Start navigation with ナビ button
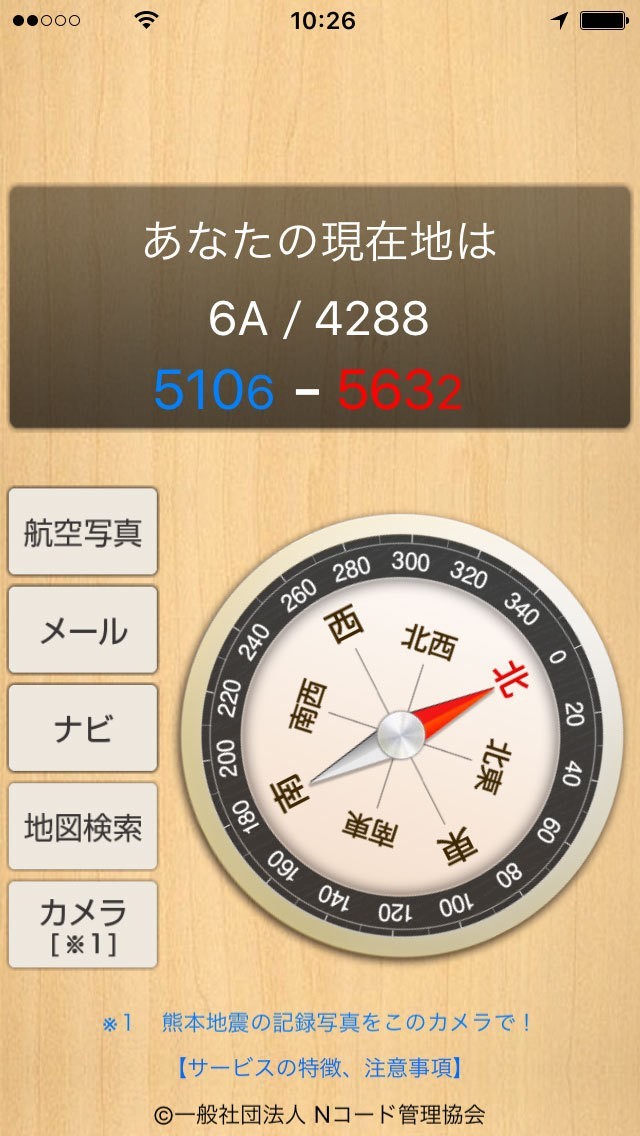640x1136 pixels. pyautogui.click(x=83, y=728)
